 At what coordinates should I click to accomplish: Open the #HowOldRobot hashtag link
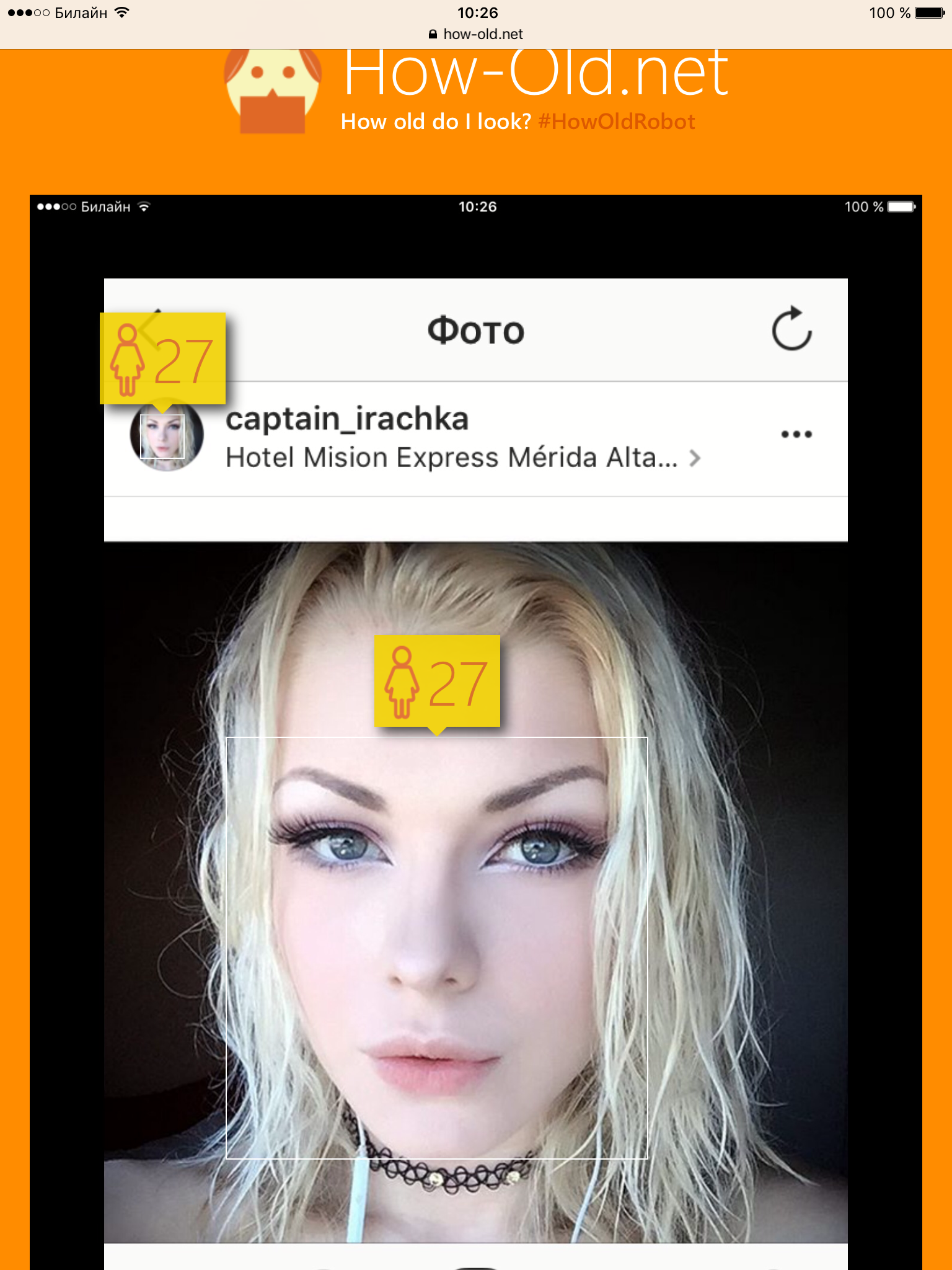click(x=616, y=122)
